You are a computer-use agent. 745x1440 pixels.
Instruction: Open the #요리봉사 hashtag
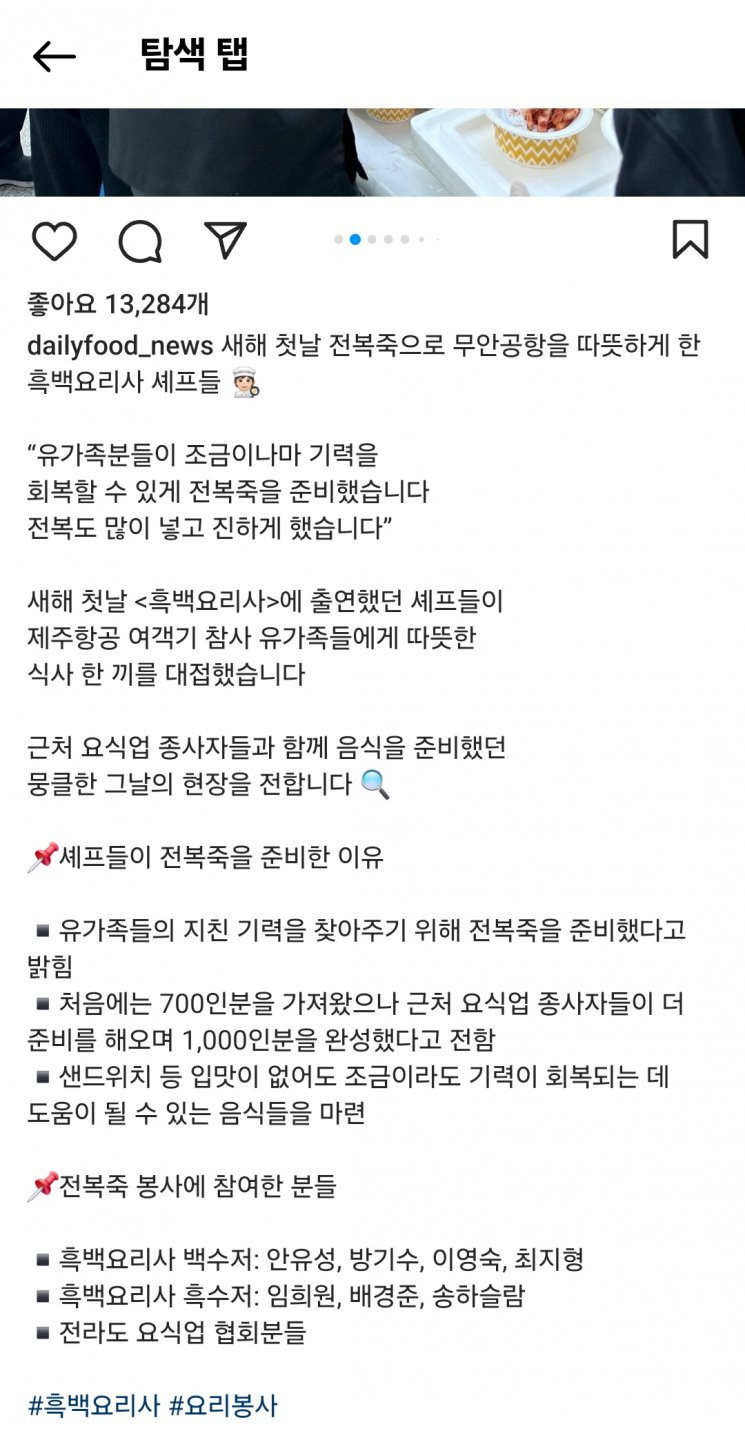[x=222, y=1405]
